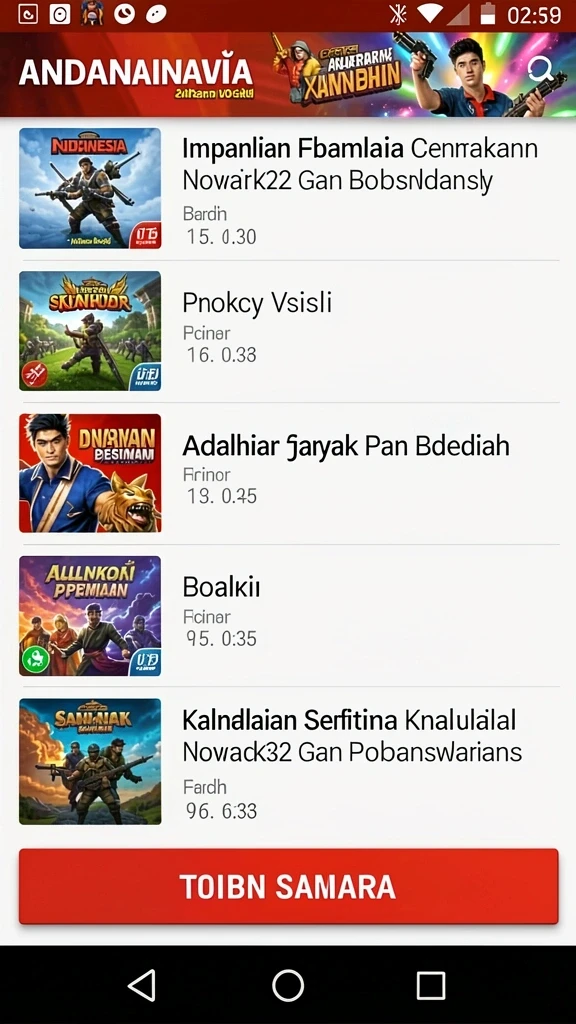
Task: Open the search magnifier in the header
Action: (540, 69)
